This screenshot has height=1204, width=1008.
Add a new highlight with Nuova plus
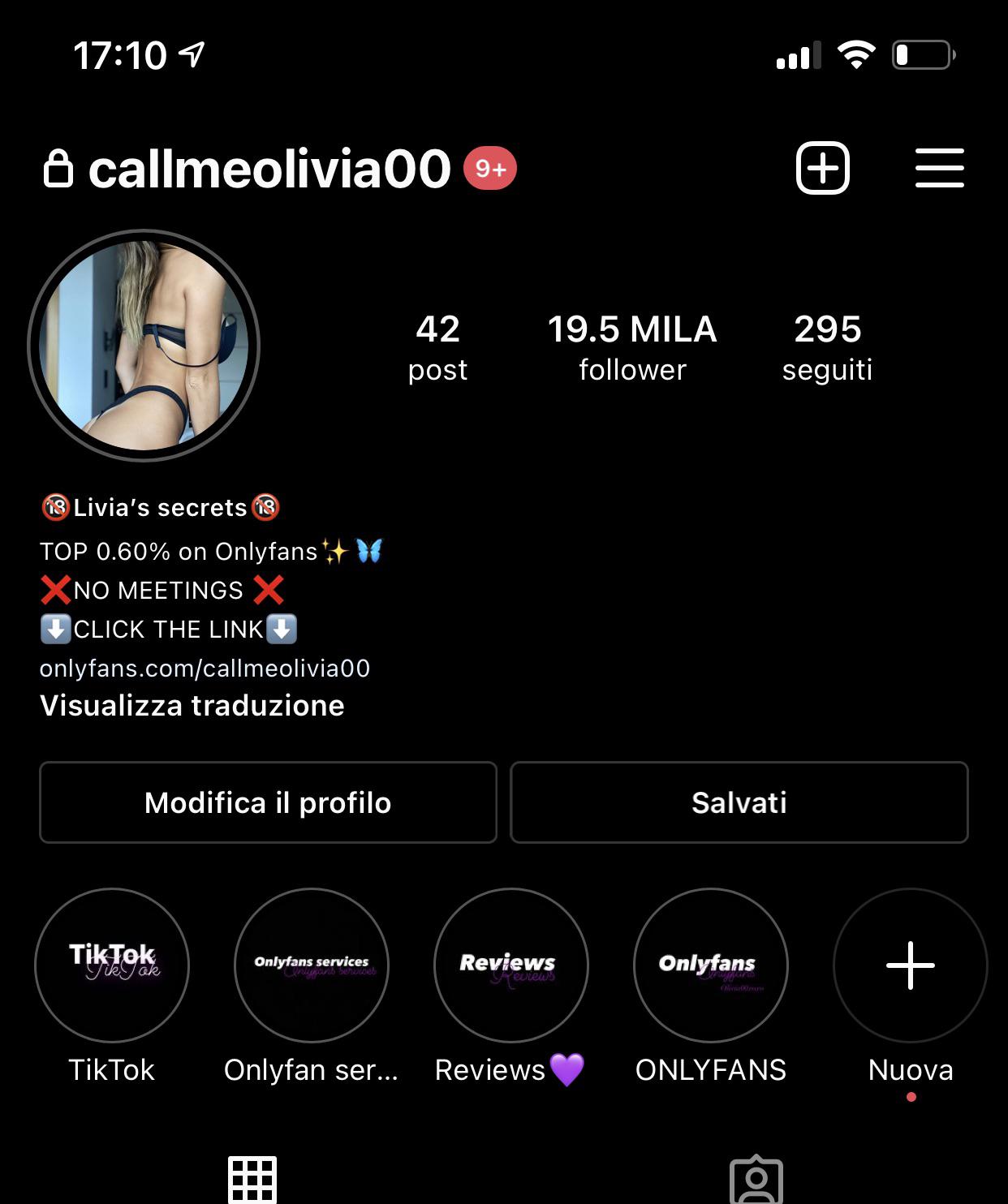click(x=909, y=965)
